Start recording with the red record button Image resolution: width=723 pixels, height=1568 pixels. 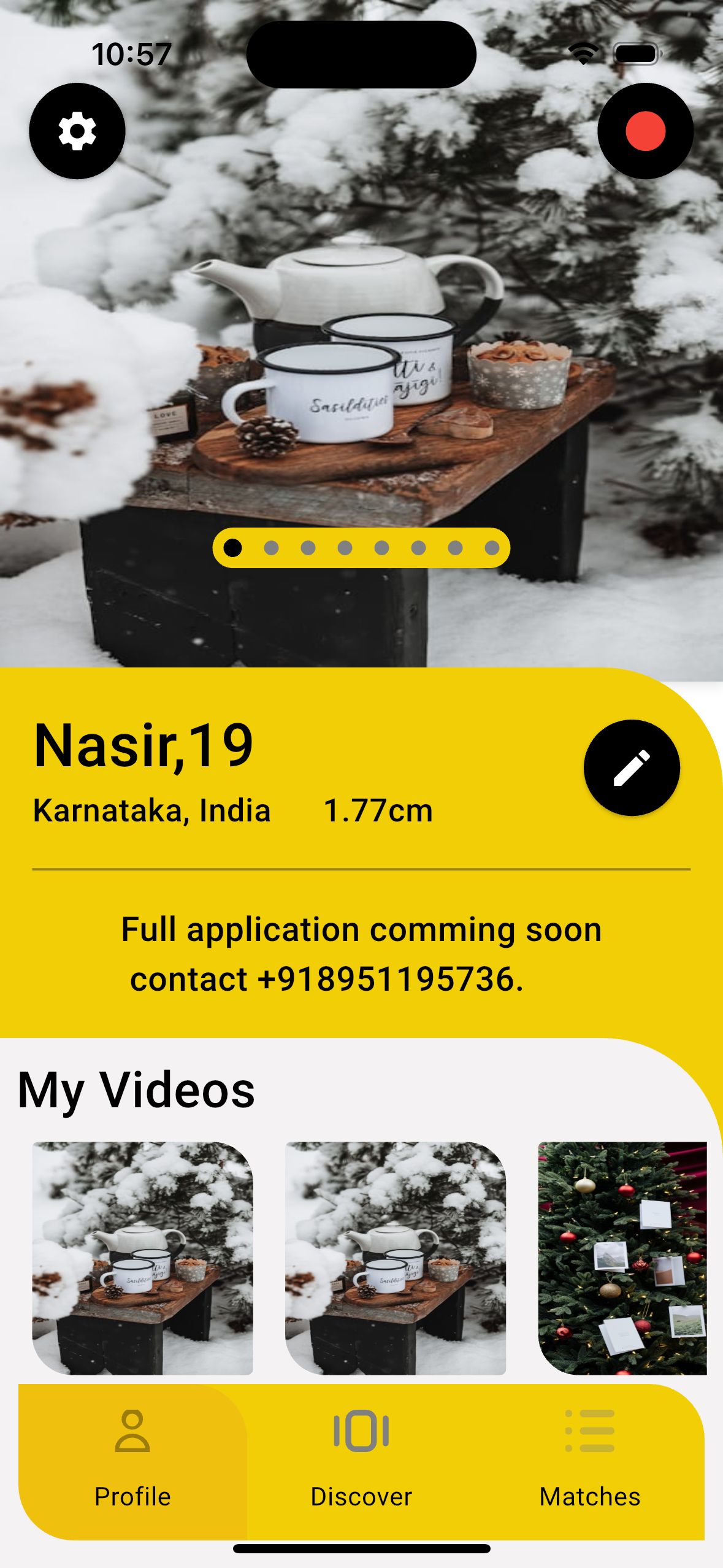point(645,131)
